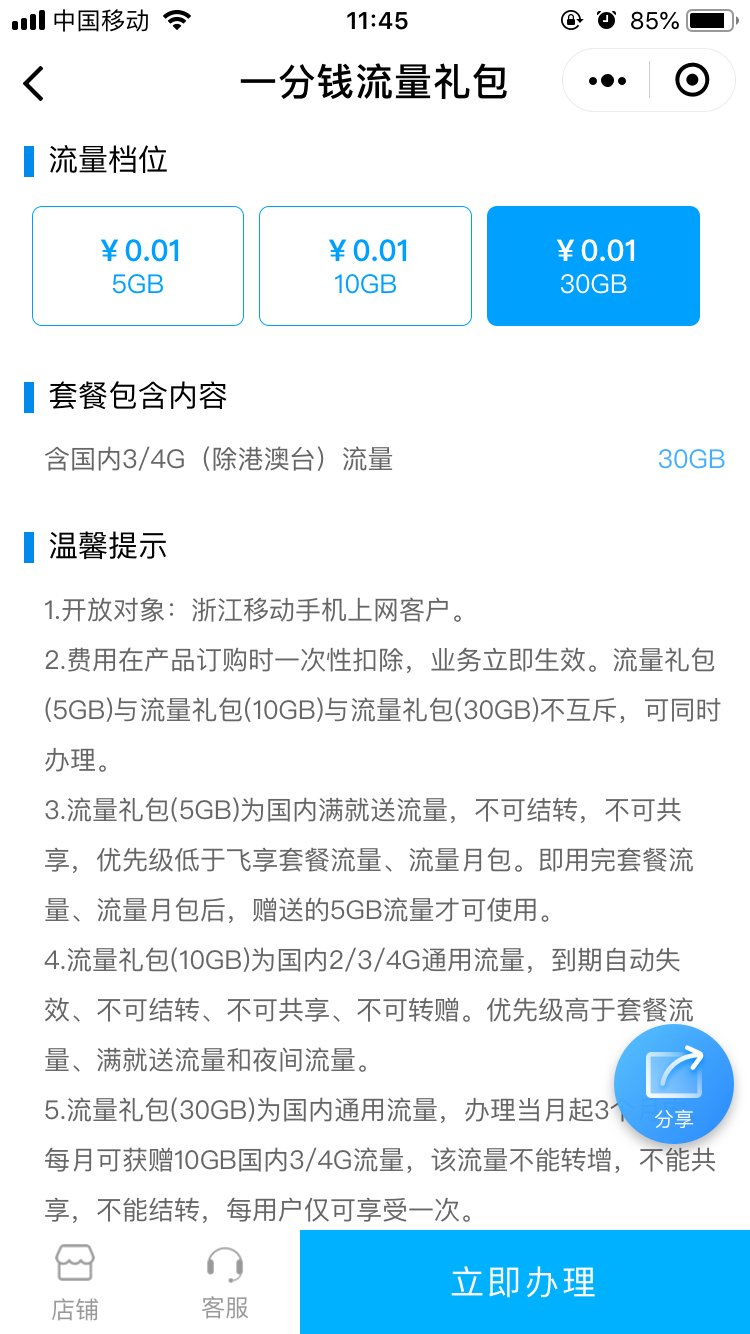Go back using the top-left arrow
This screenshot has height=1334, width=750.
[34, 83]
